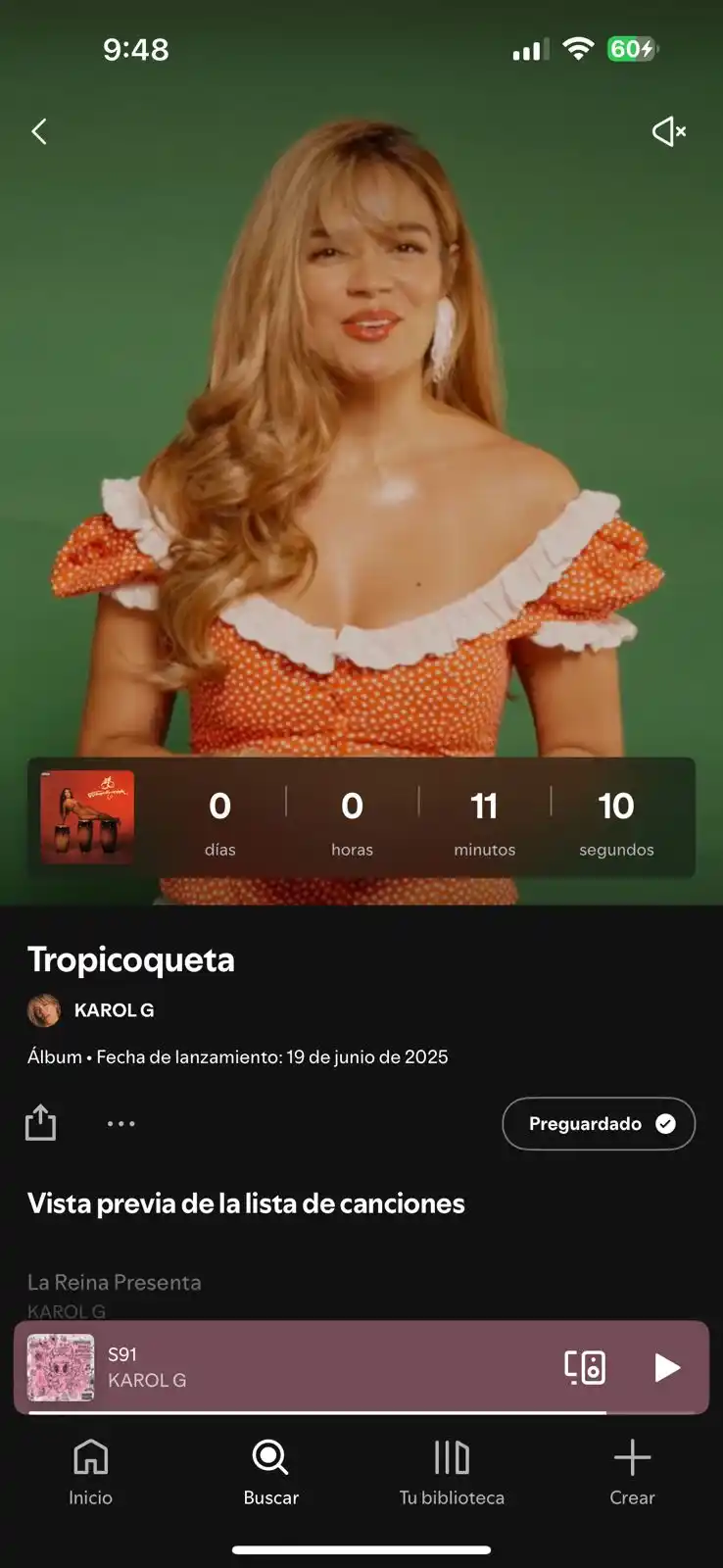723x1568 pixels.
Task: Switch to the Buscar tab
Action: tap(270, 1472)
